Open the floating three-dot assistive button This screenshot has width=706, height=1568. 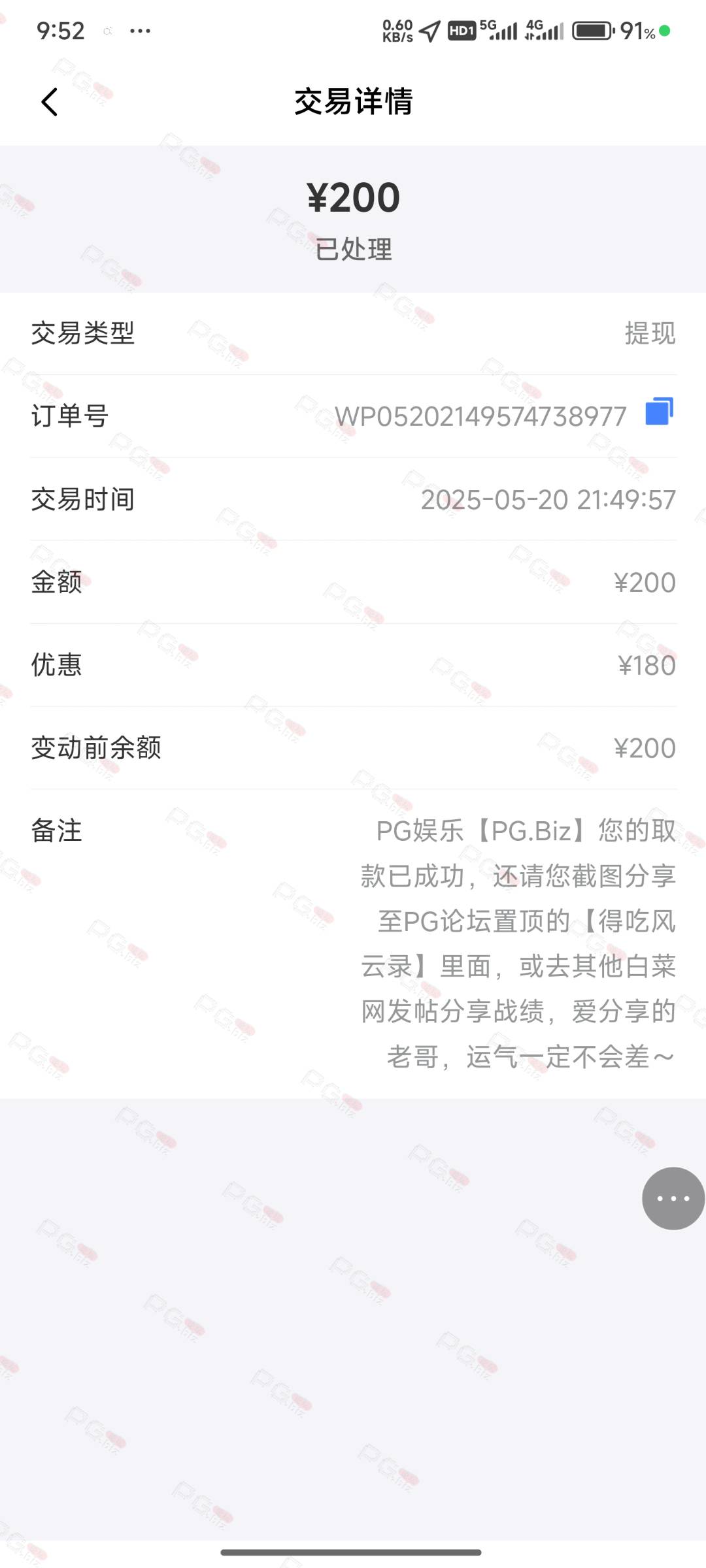pos(673,1198)
